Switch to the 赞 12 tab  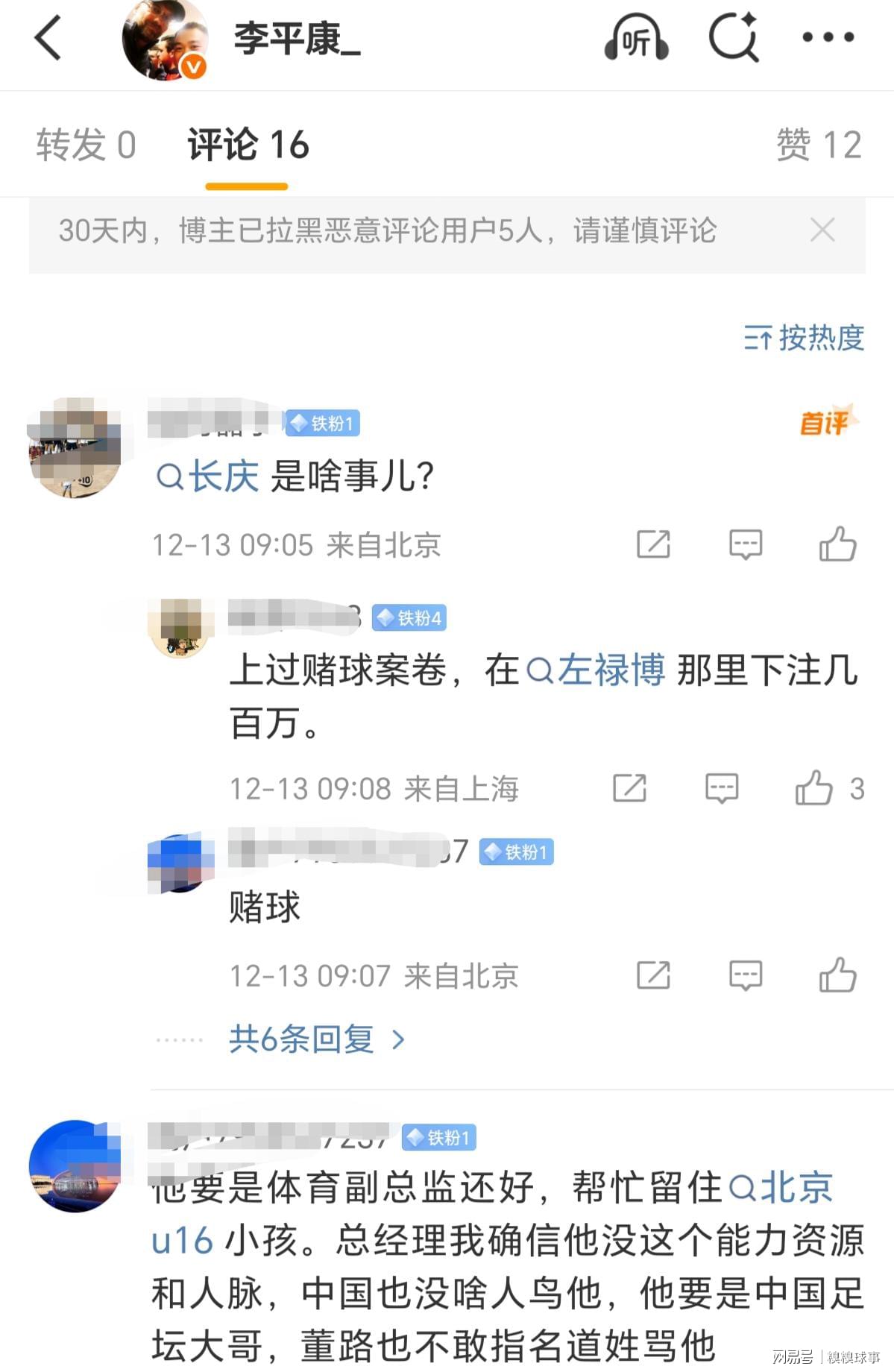point(818,145)
